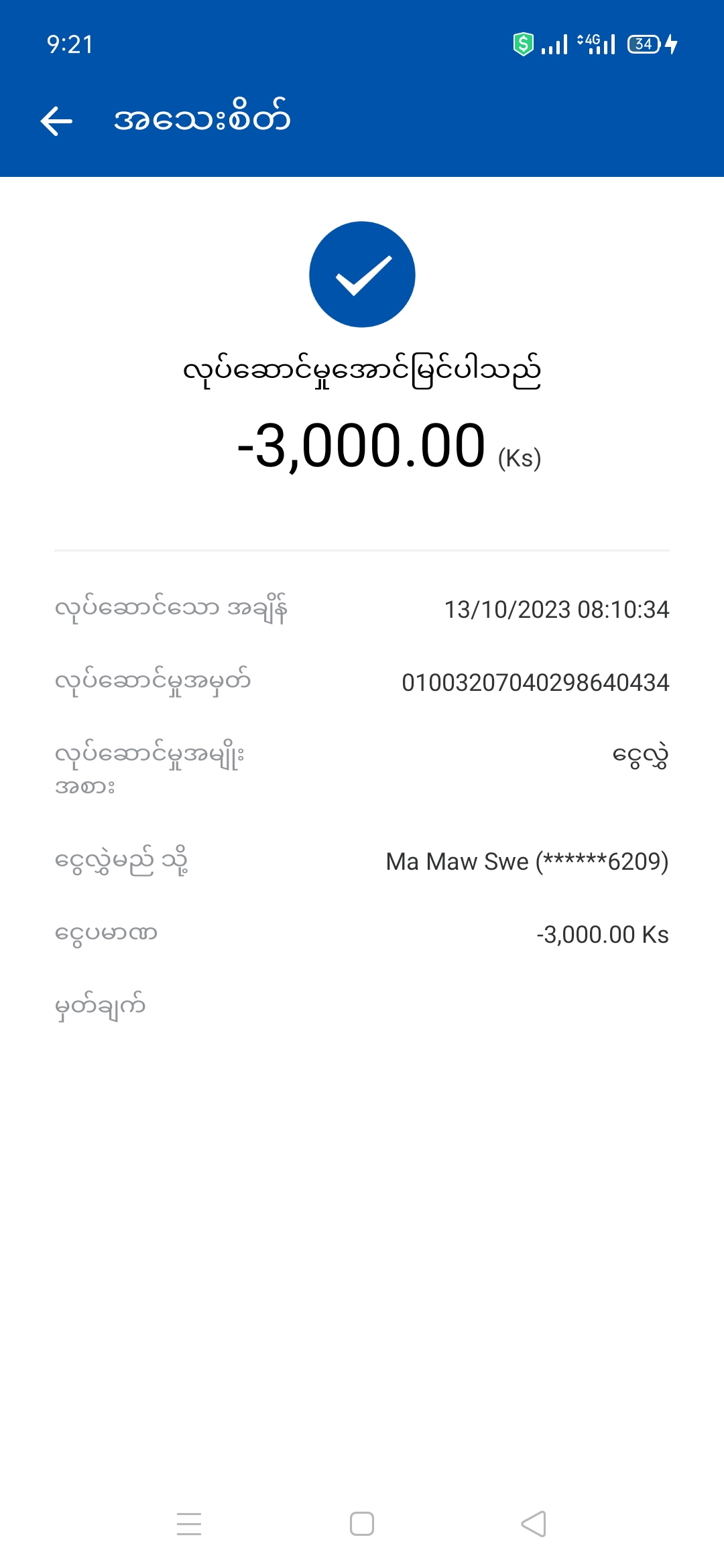Go to the home screen
The width and height of the screenshot is (724, 1568).
[x=362, y=1524]
